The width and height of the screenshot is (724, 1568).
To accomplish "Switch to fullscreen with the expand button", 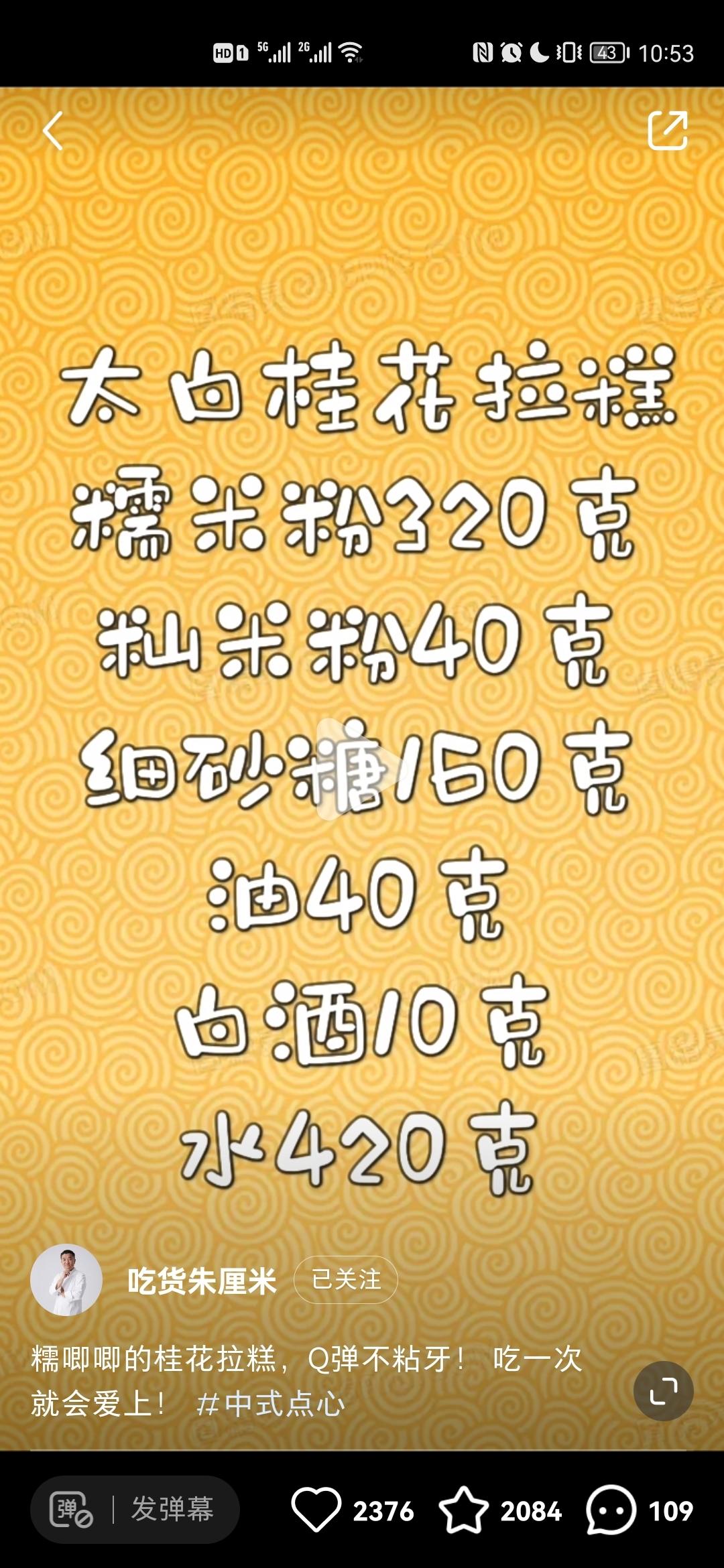I will [x=664, y=1391].
